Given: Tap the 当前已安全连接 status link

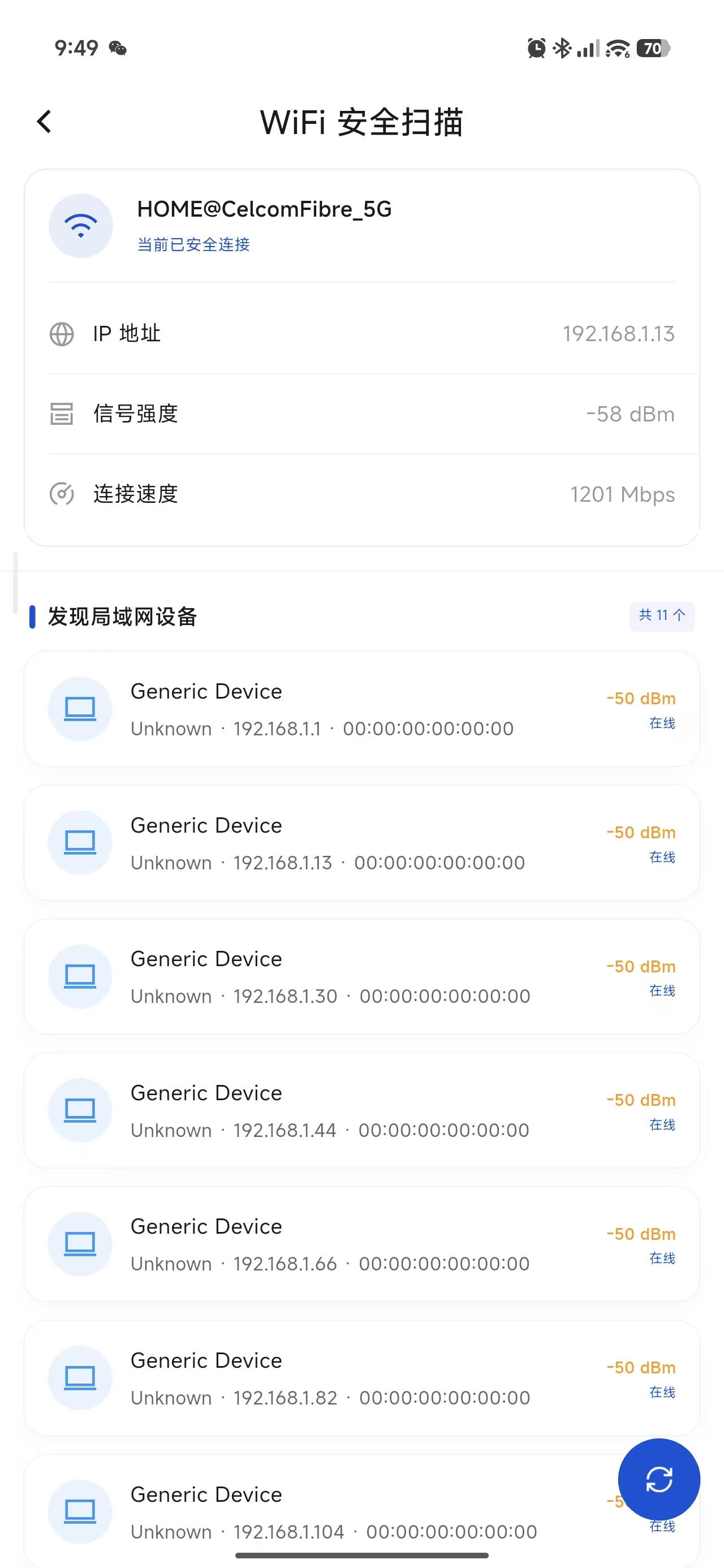Looking at the screenshot, I should 192,244.
